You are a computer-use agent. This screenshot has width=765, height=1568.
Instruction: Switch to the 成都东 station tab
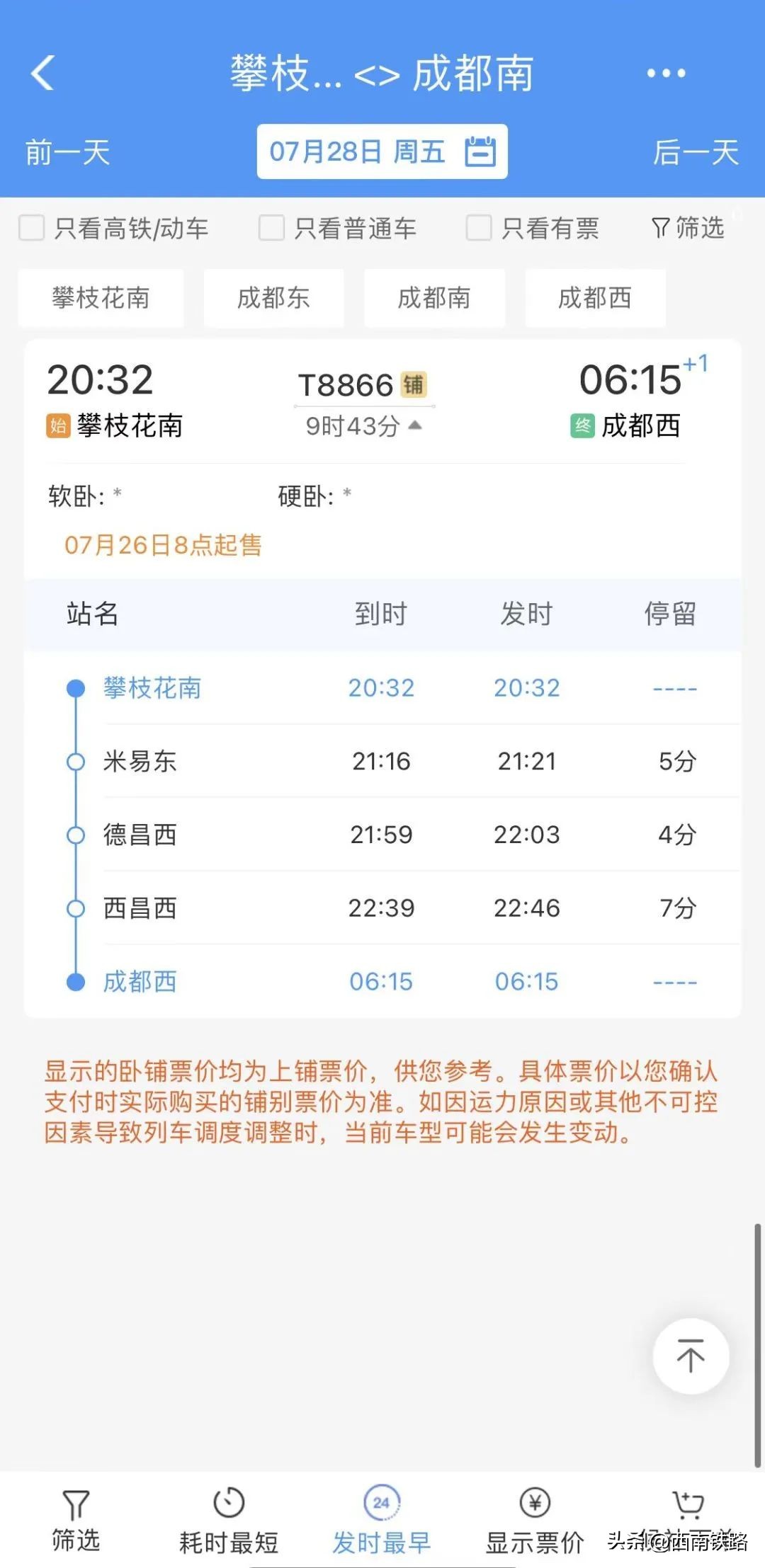[273, 298]
